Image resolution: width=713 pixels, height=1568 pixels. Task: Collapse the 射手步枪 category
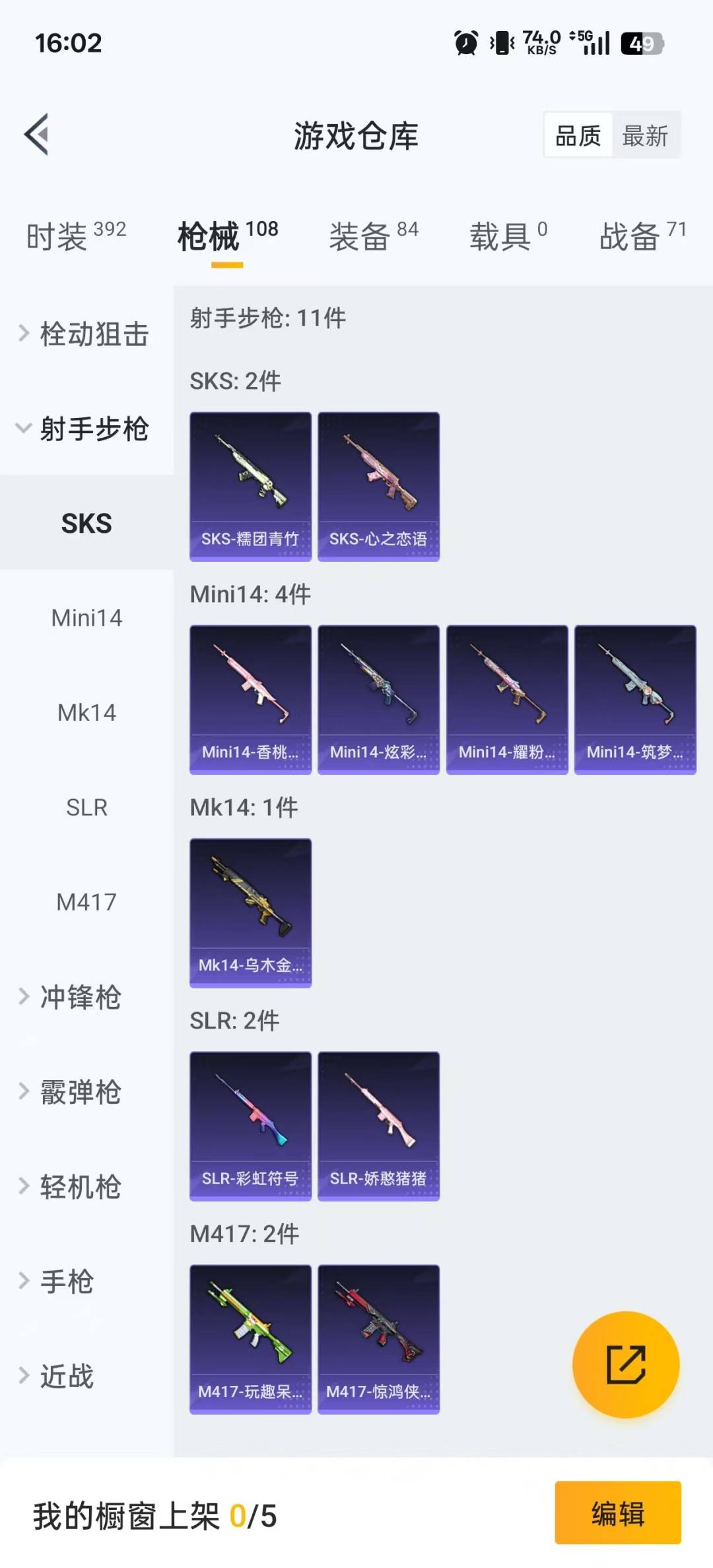86,429
